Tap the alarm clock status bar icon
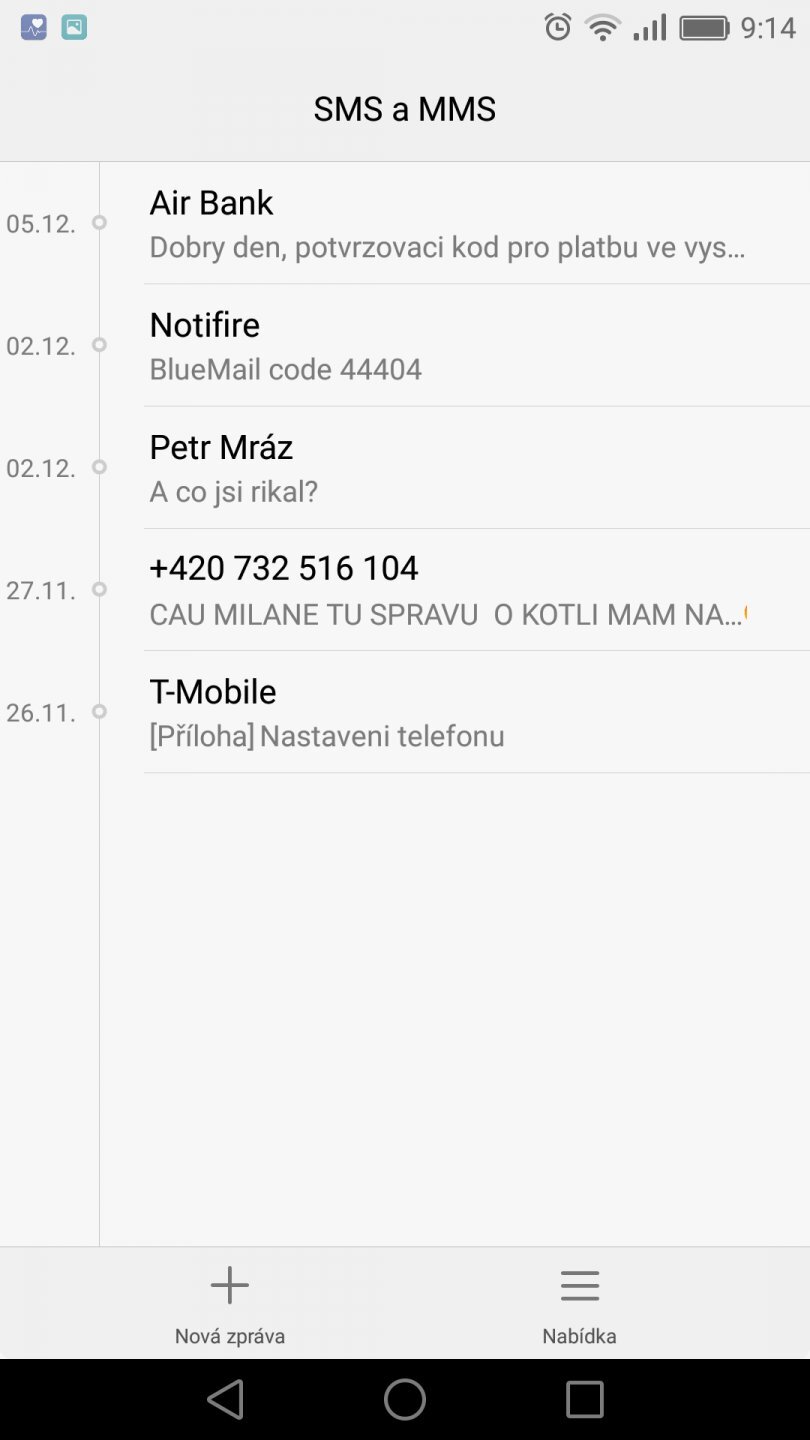The width and height of the screenshot is (810, 1440). coord(556,27)
